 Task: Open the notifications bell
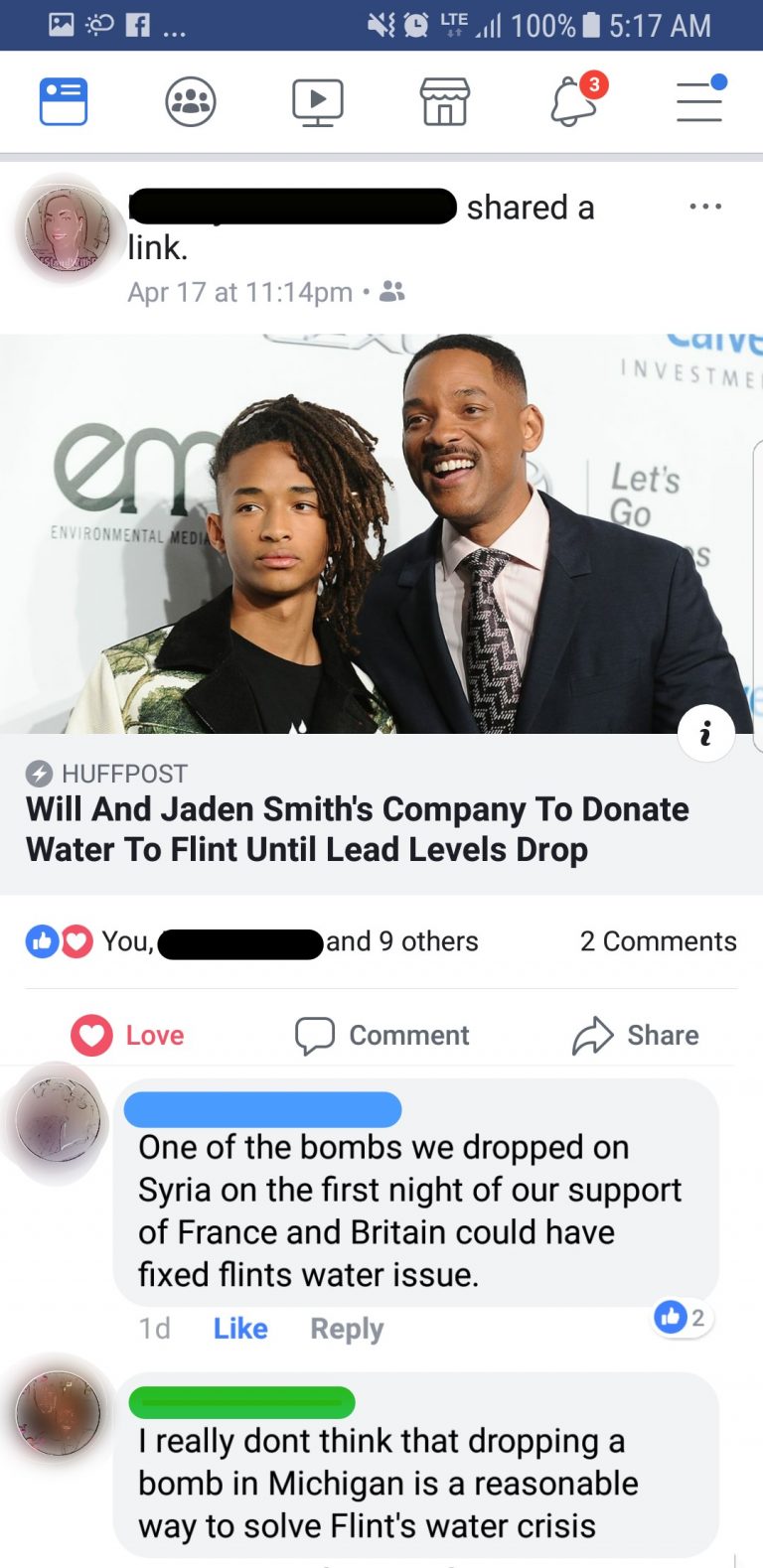575,101
